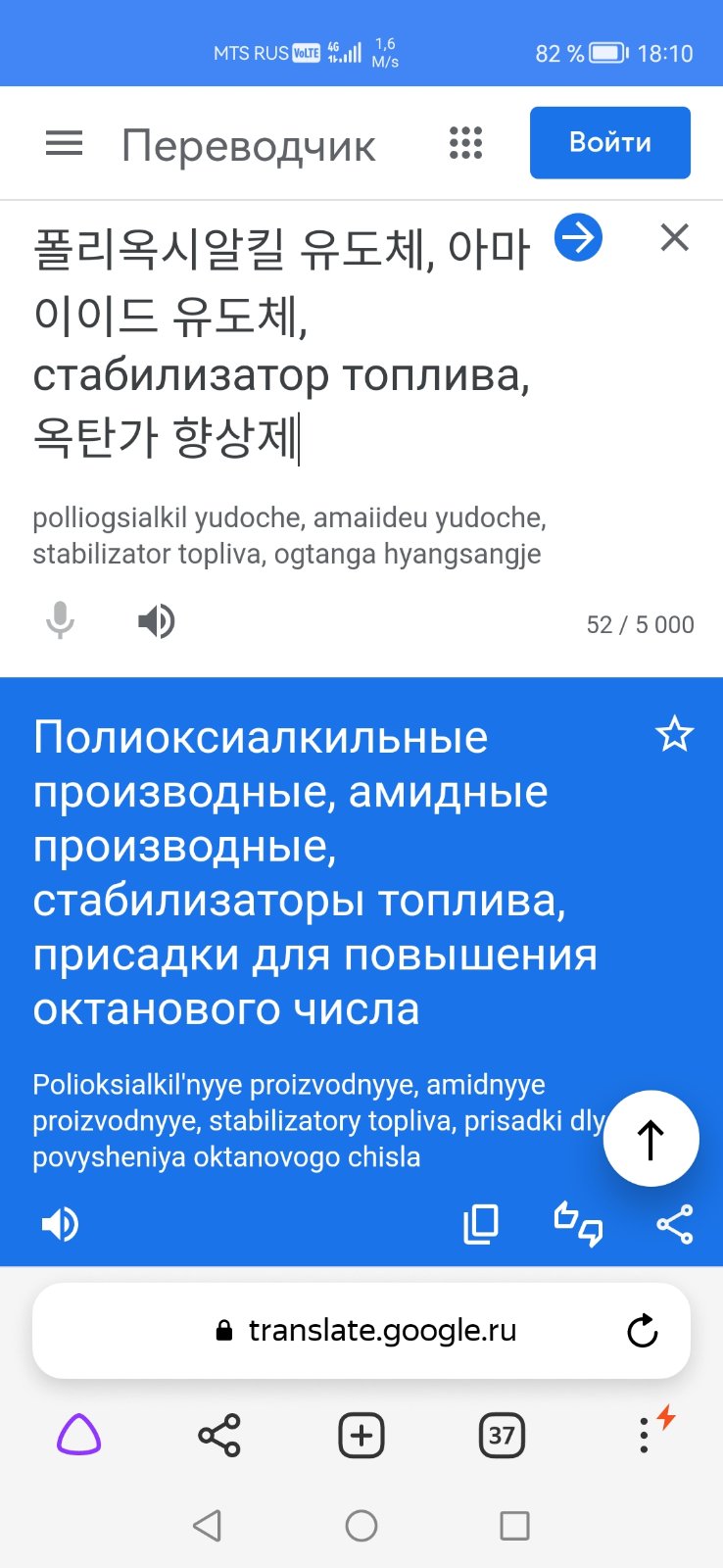Rate this translation with thumbs icon
The width and height of the screenshot is (723, 1568).
tap(579, 1224)
